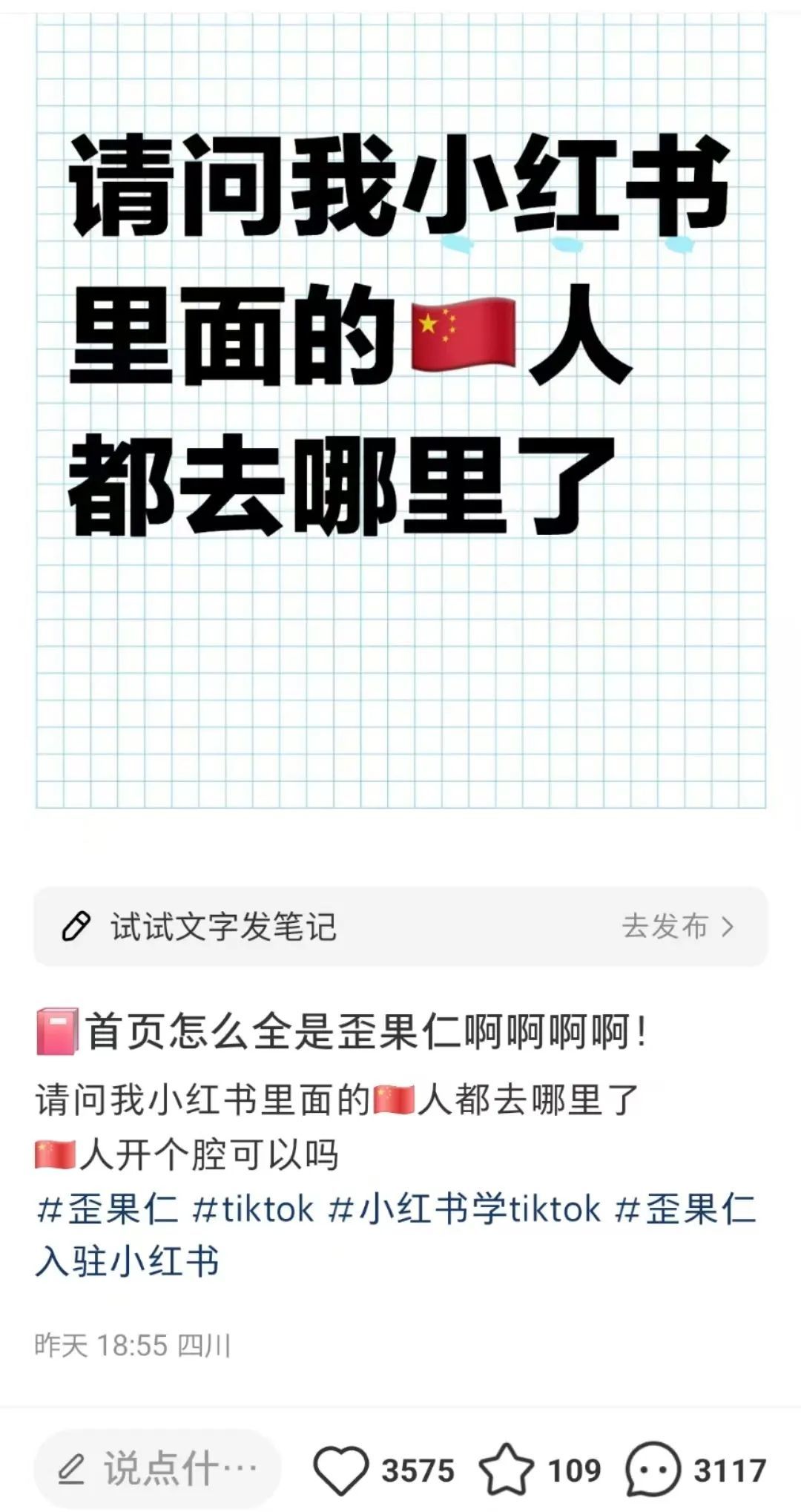
Task: Open comments via the speech bubble icon
Action: pyautogui.click(x=652, y=1469)
